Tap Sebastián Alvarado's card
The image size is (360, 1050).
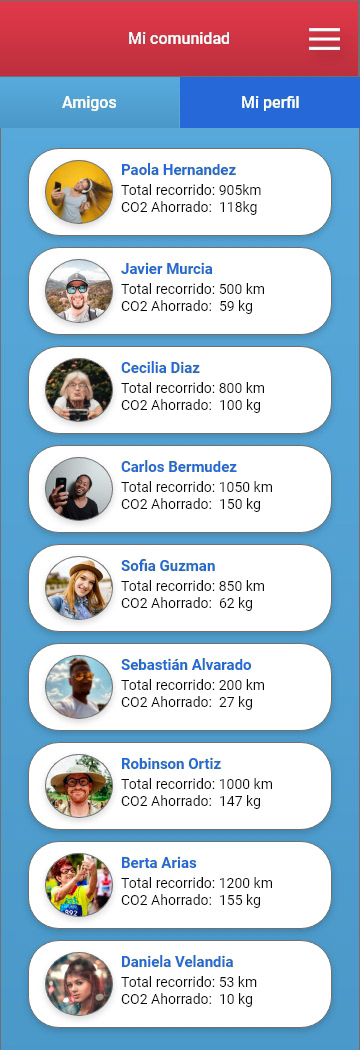pos(180,687)
